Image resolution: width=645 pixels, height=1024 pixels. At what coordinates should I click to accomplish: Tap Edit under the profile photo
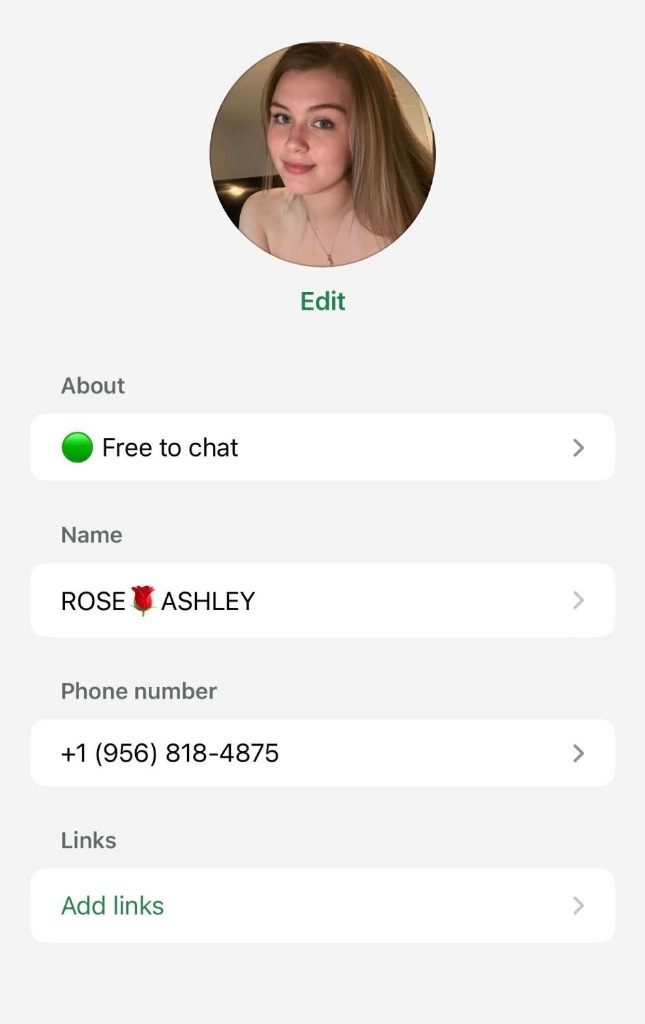322,301
